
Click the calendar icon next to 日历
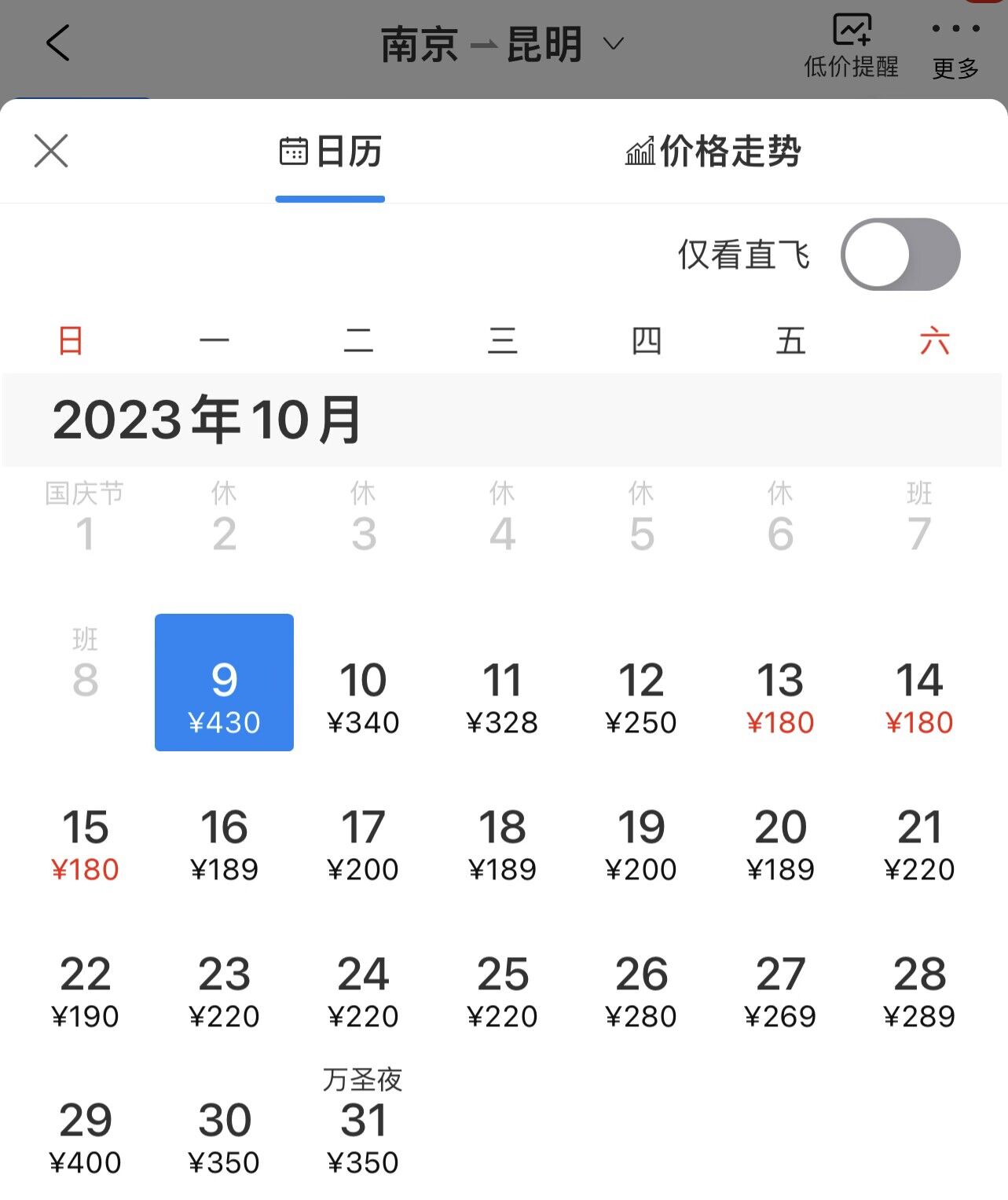294,152
